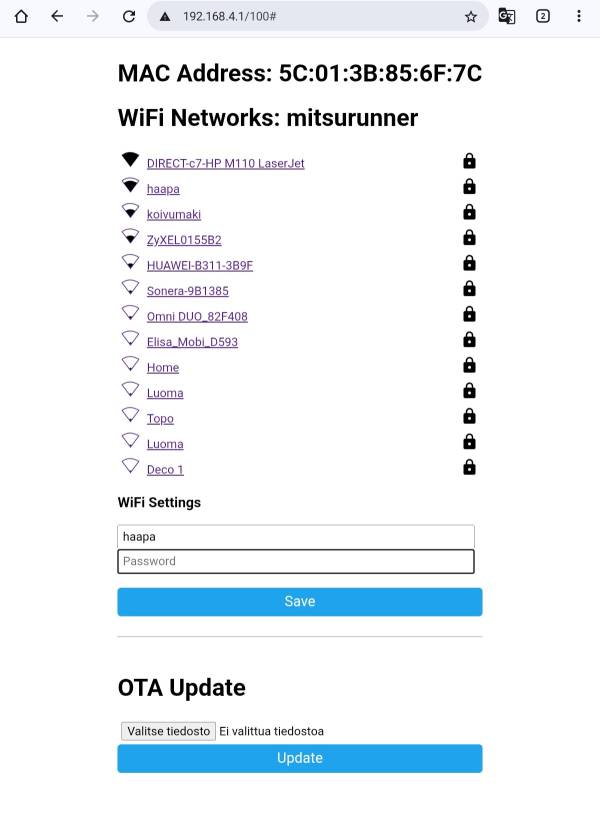
Task: Pick the Deco 1 network
Action: tap(165, 469)
